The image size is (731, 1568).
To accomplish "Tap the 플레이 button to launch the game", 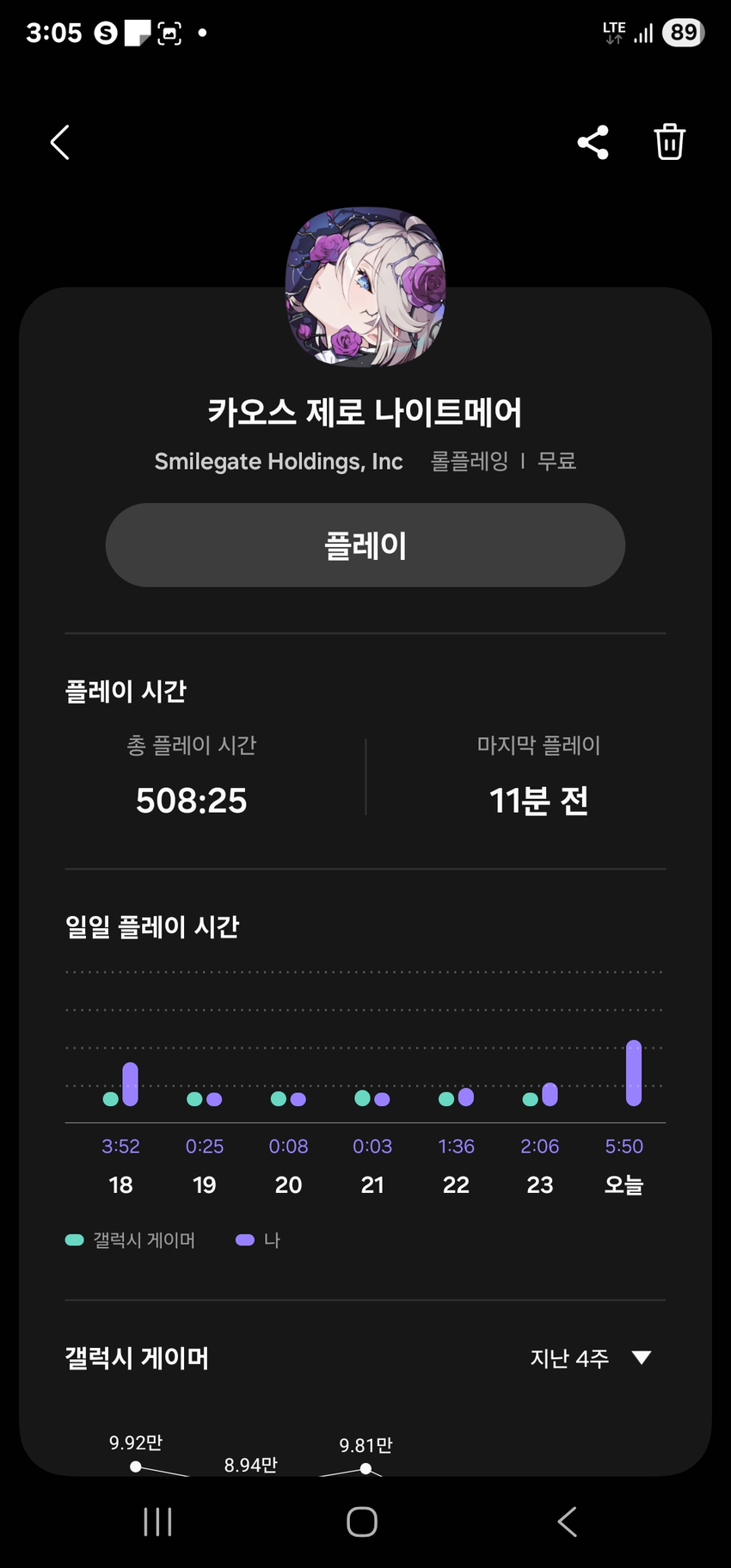I will tap(365, 545).
